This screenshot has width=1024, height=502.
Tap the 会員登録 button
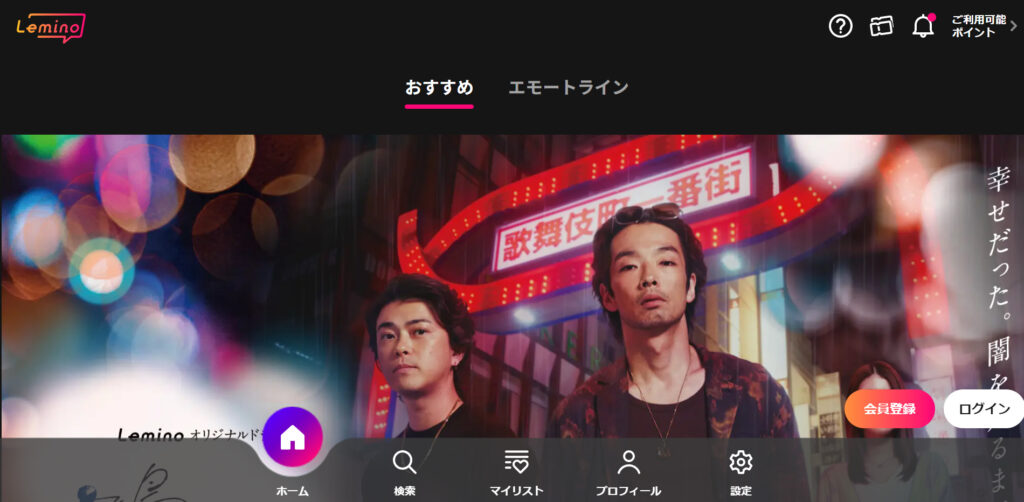coord(889,409)
